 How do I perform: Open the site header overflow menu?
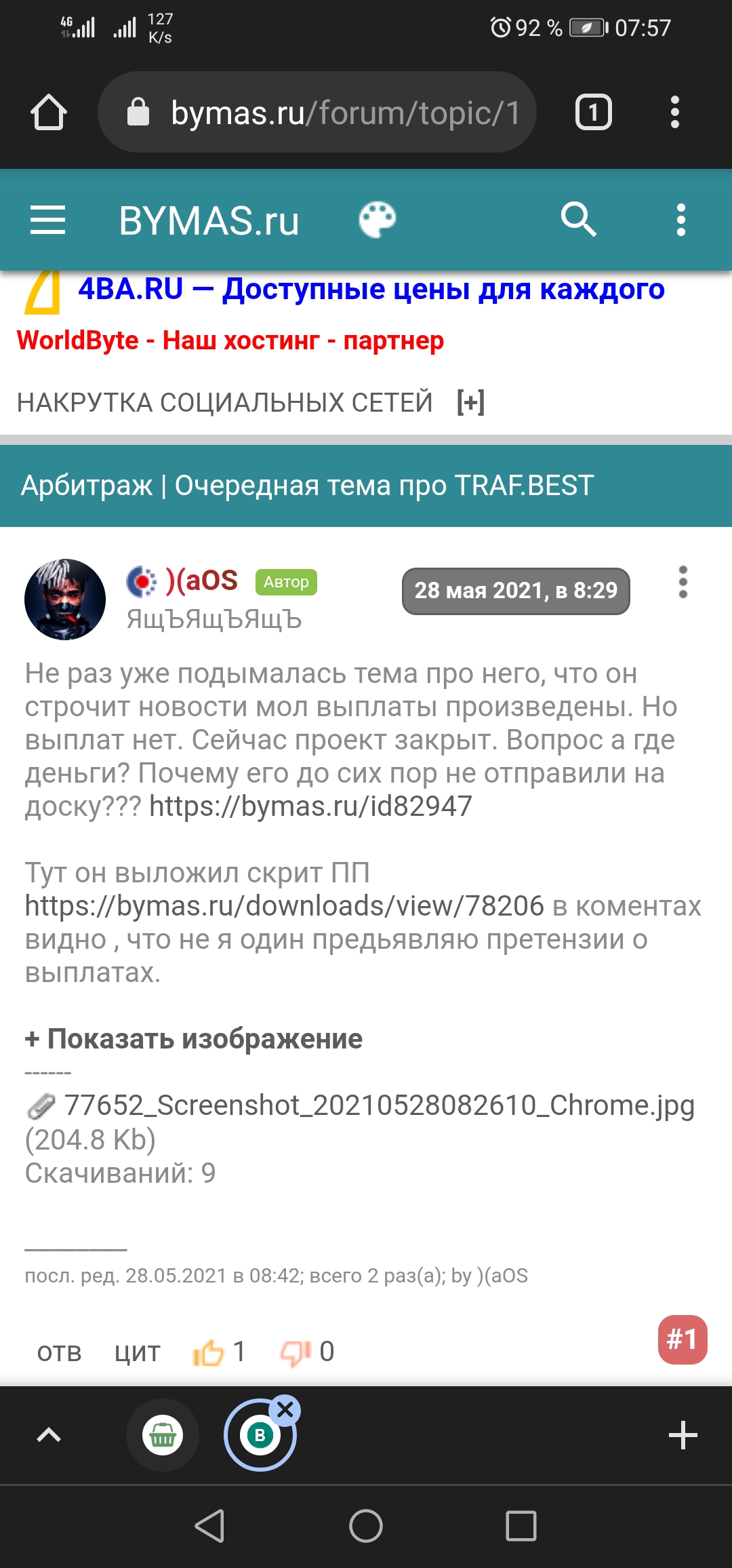pos(680,220)
